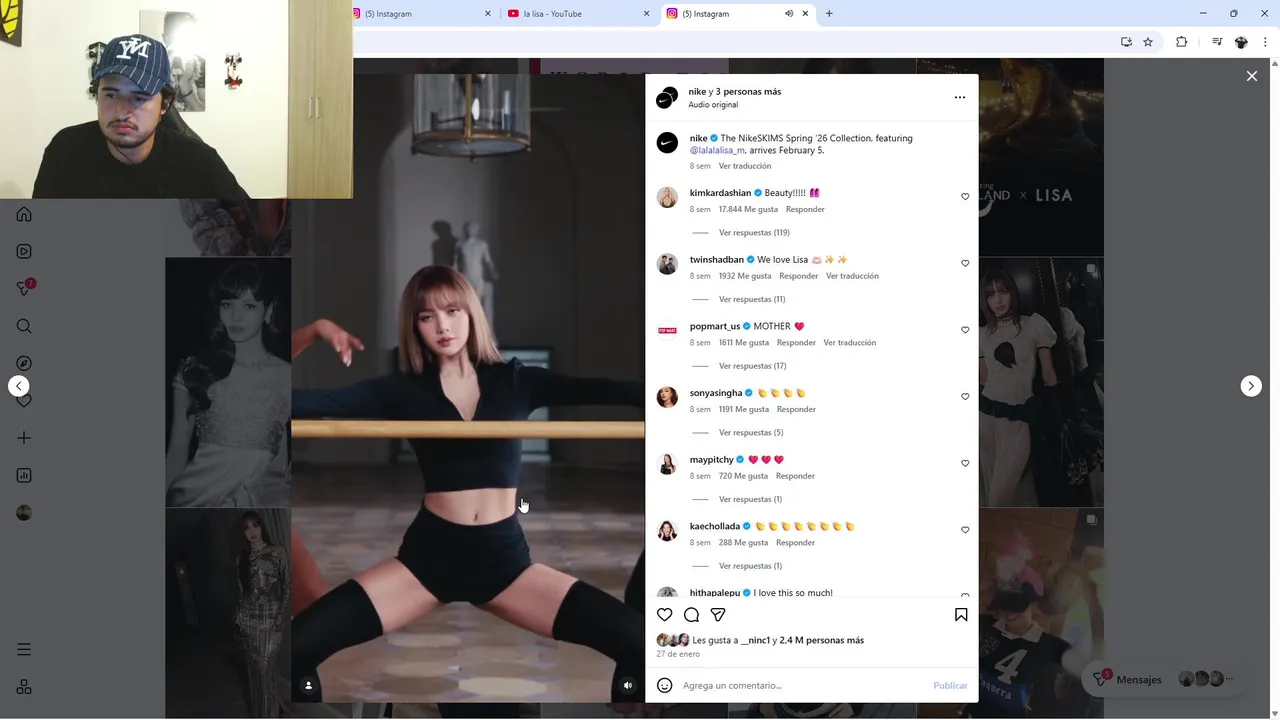Close the Instagram post overlay

pos(1251,76)
